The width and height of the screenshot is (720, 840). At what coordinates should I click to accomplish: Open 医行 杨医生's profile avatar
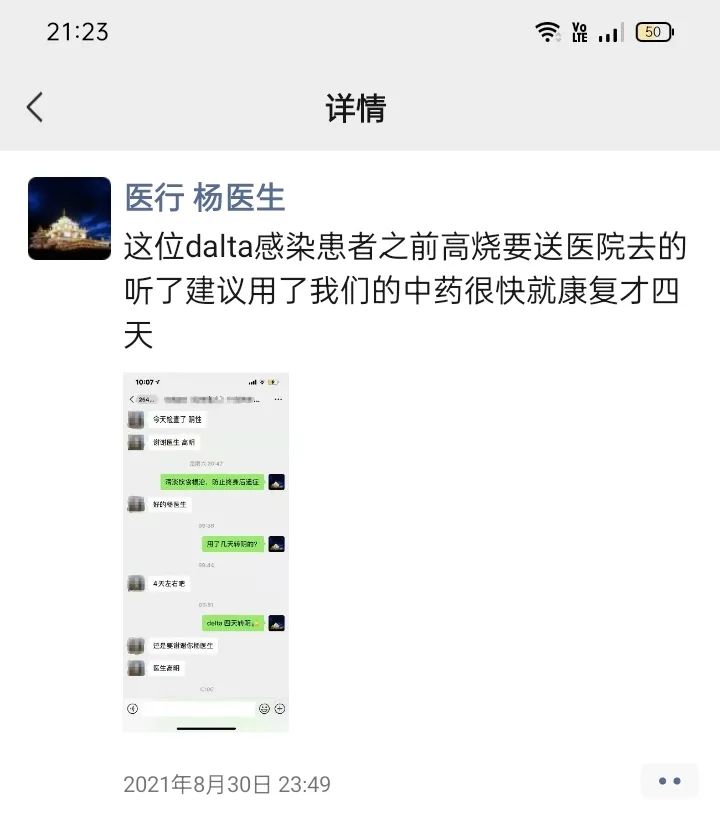click(x=69, y=219)
